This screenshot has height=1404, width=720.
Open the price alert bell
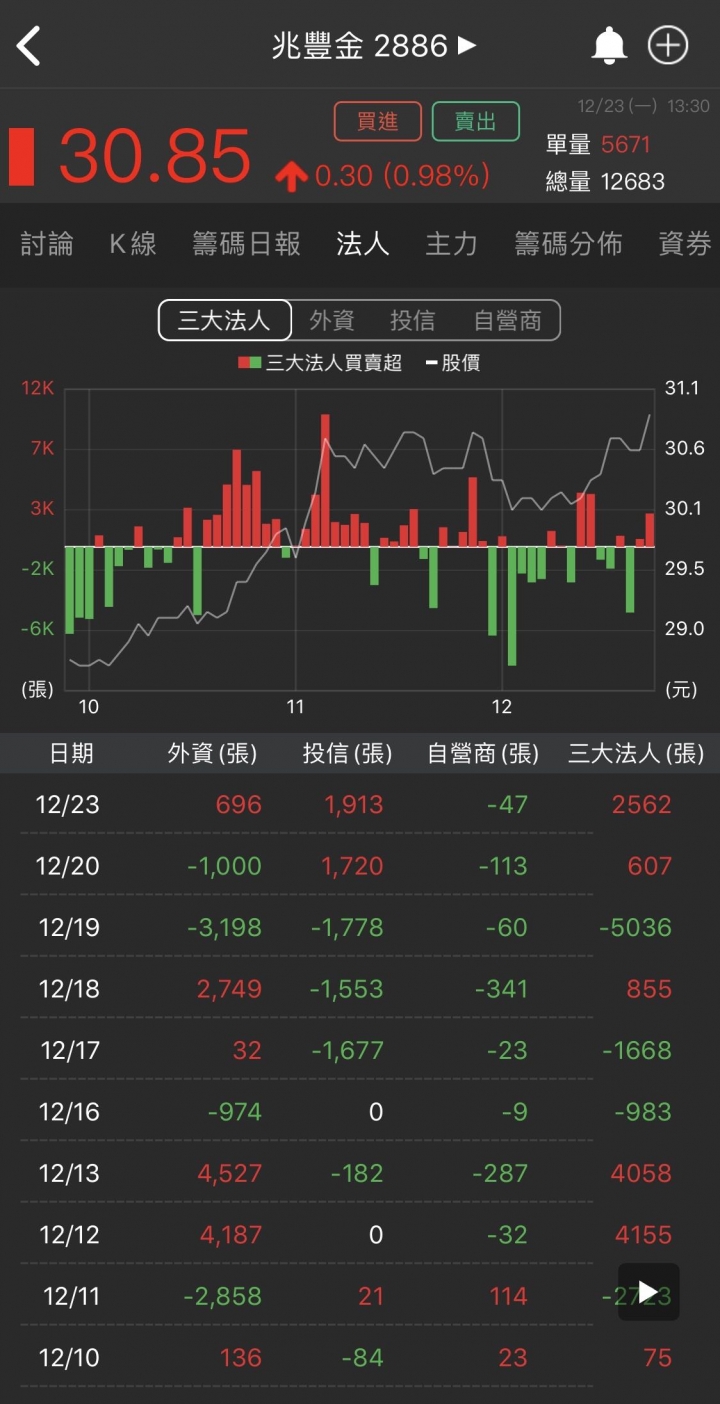click(609, 46)
